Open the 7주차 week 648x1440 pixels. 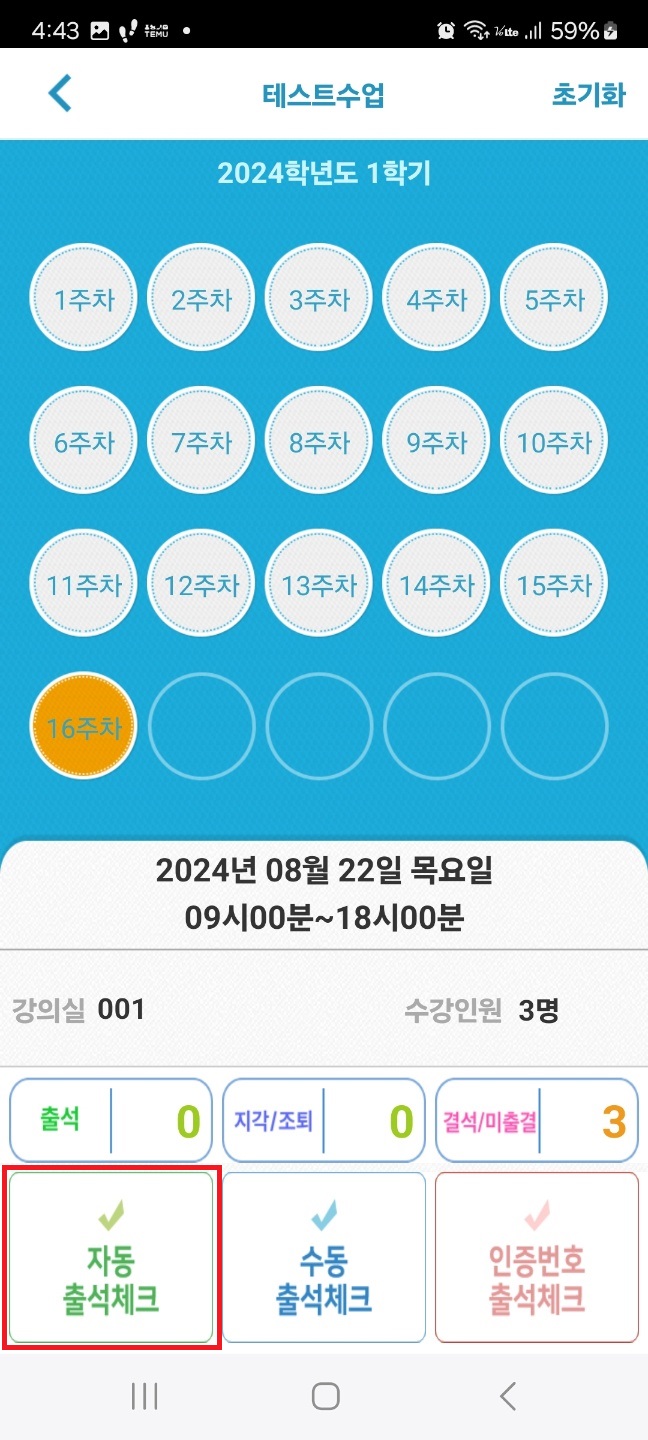point(202,442)
